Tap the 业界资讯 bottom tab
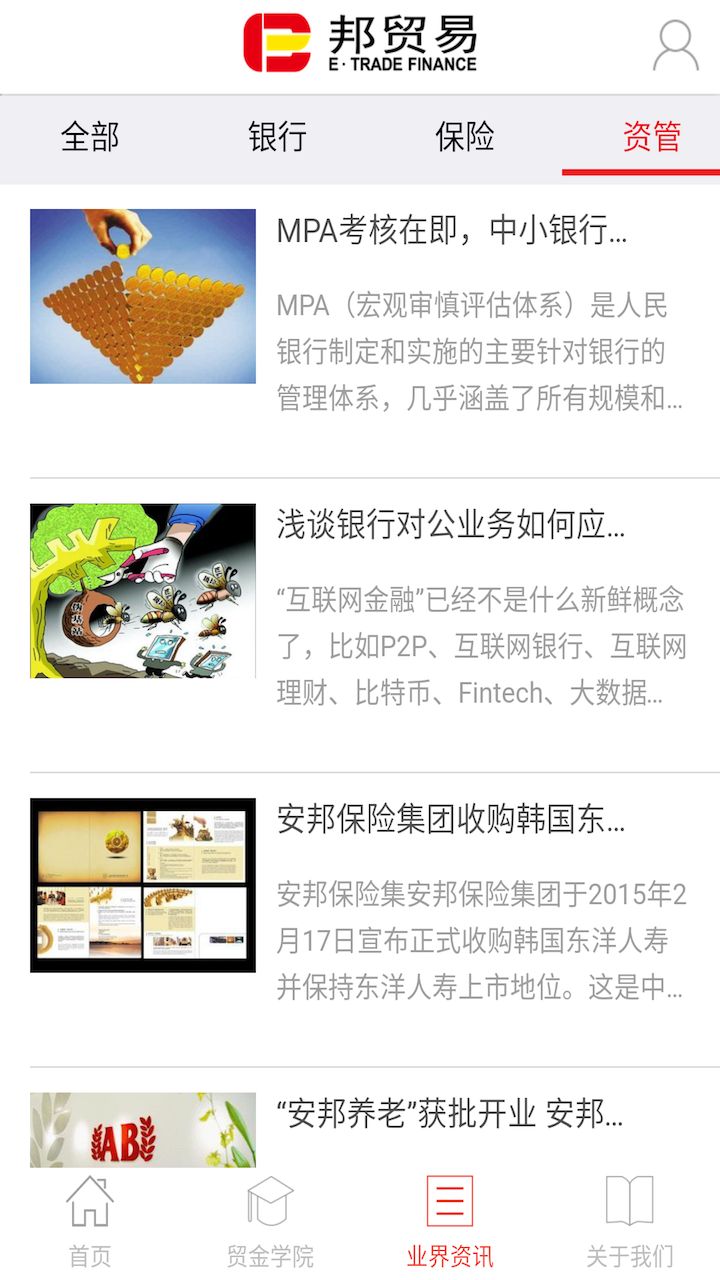 pos(450,1222)
